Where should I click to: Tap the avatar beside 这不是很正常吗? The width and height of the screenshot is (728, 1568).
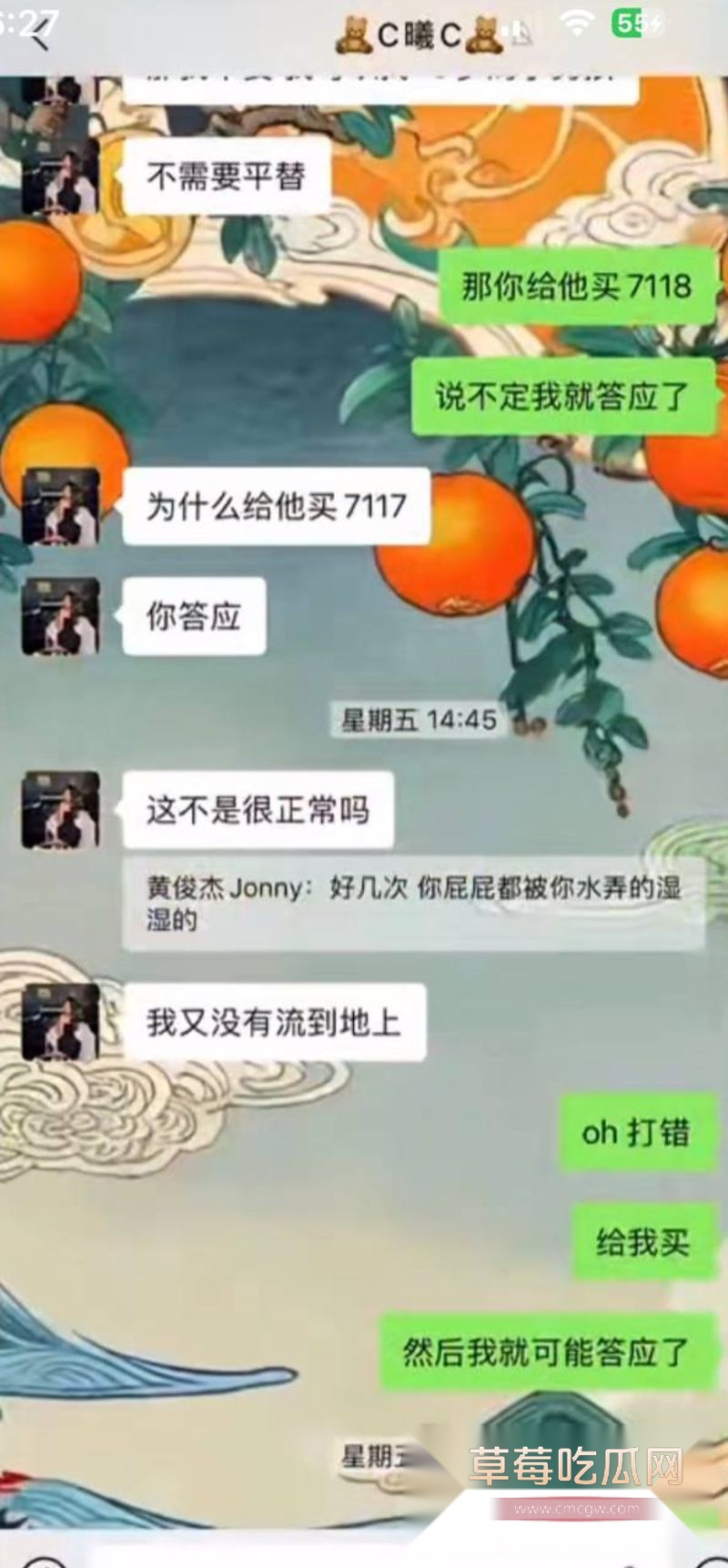coord(64,810)
